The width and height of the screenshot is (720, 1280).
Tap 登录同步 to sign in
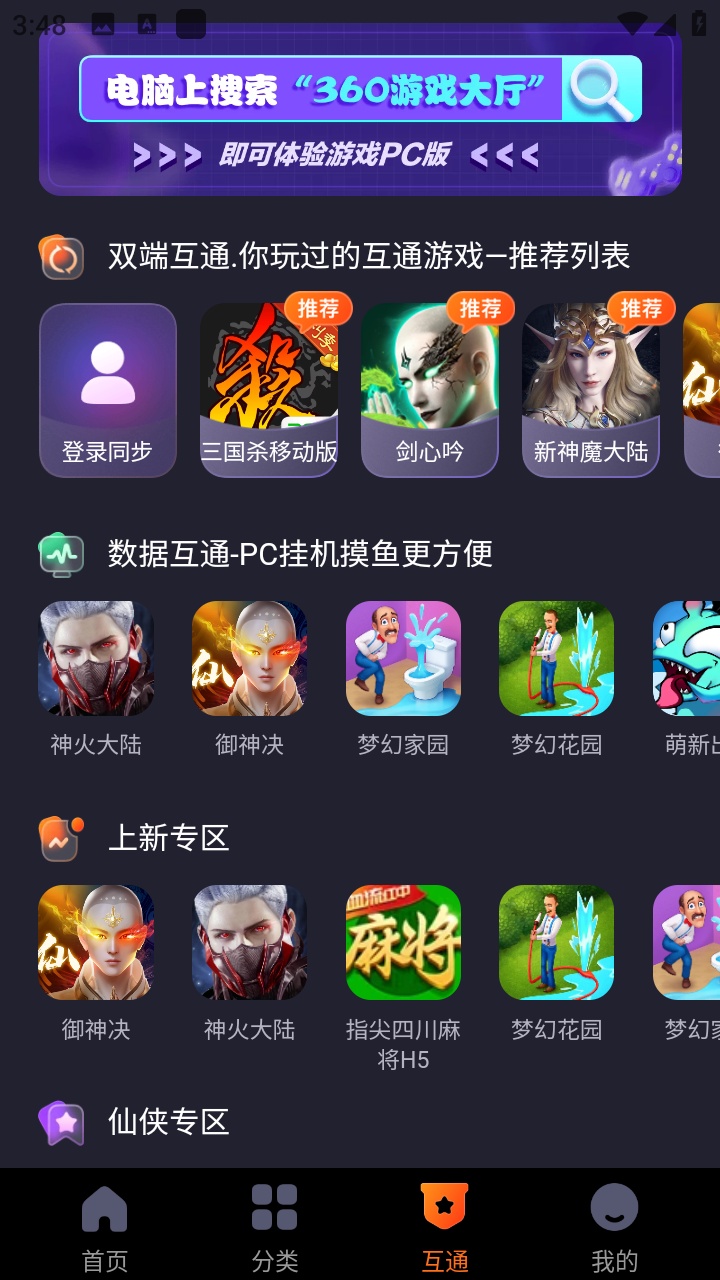point(108,390)
